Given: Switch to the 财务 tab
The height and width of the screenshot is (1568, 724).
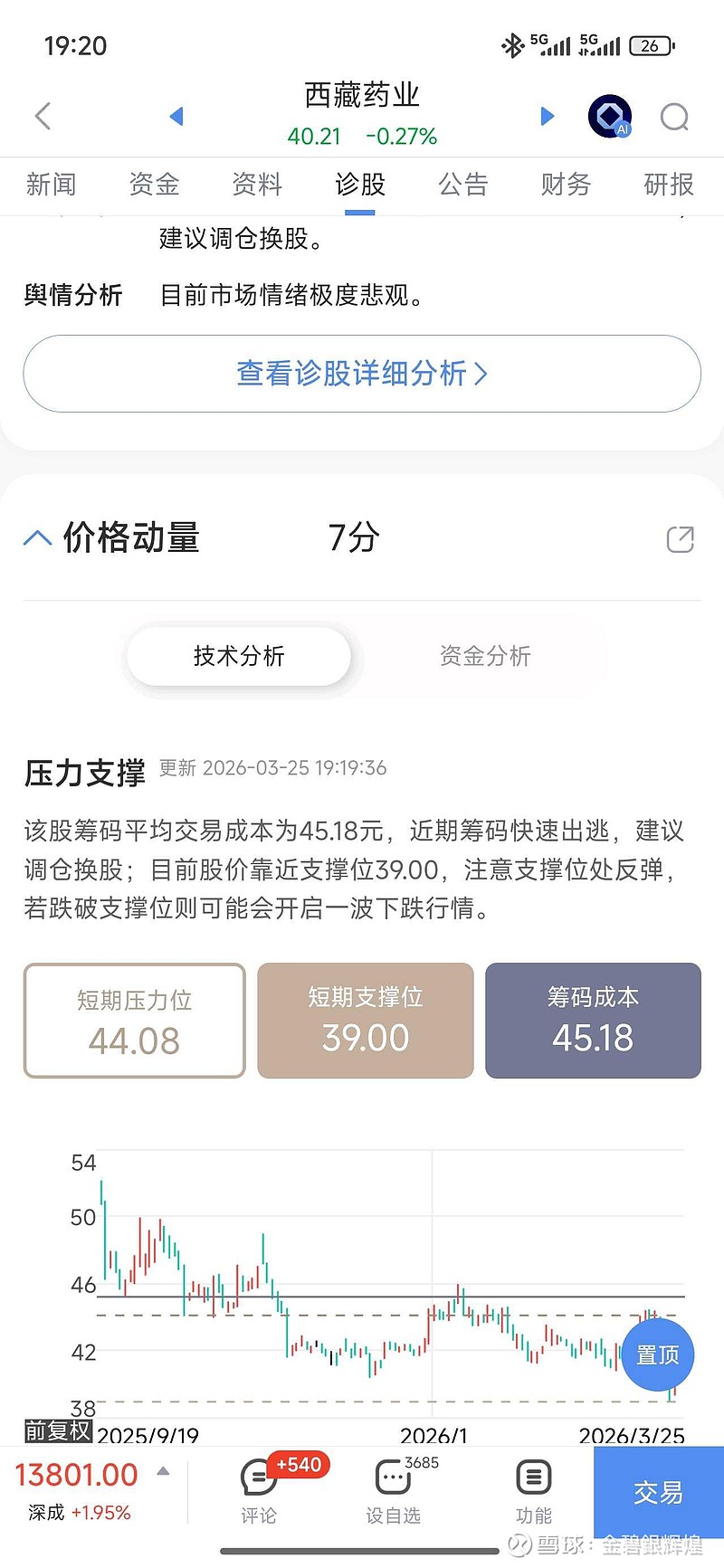Looking at the screenshot, I should (566, 185).
